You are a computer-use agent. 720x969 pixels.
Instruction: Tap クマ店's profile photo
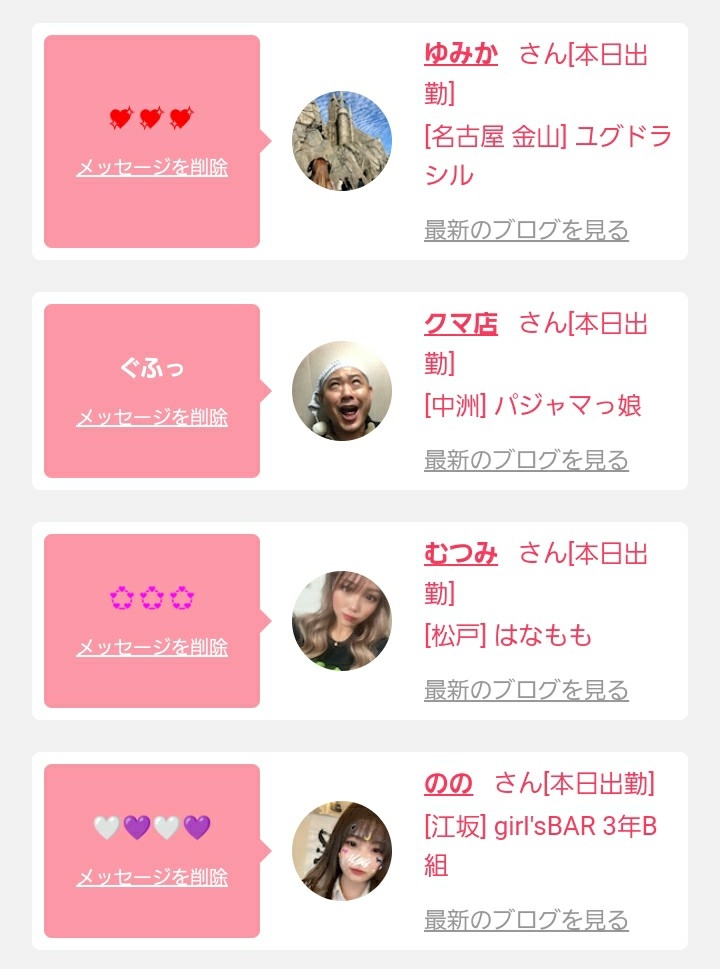pyautogui.click(x=342, y=391)
